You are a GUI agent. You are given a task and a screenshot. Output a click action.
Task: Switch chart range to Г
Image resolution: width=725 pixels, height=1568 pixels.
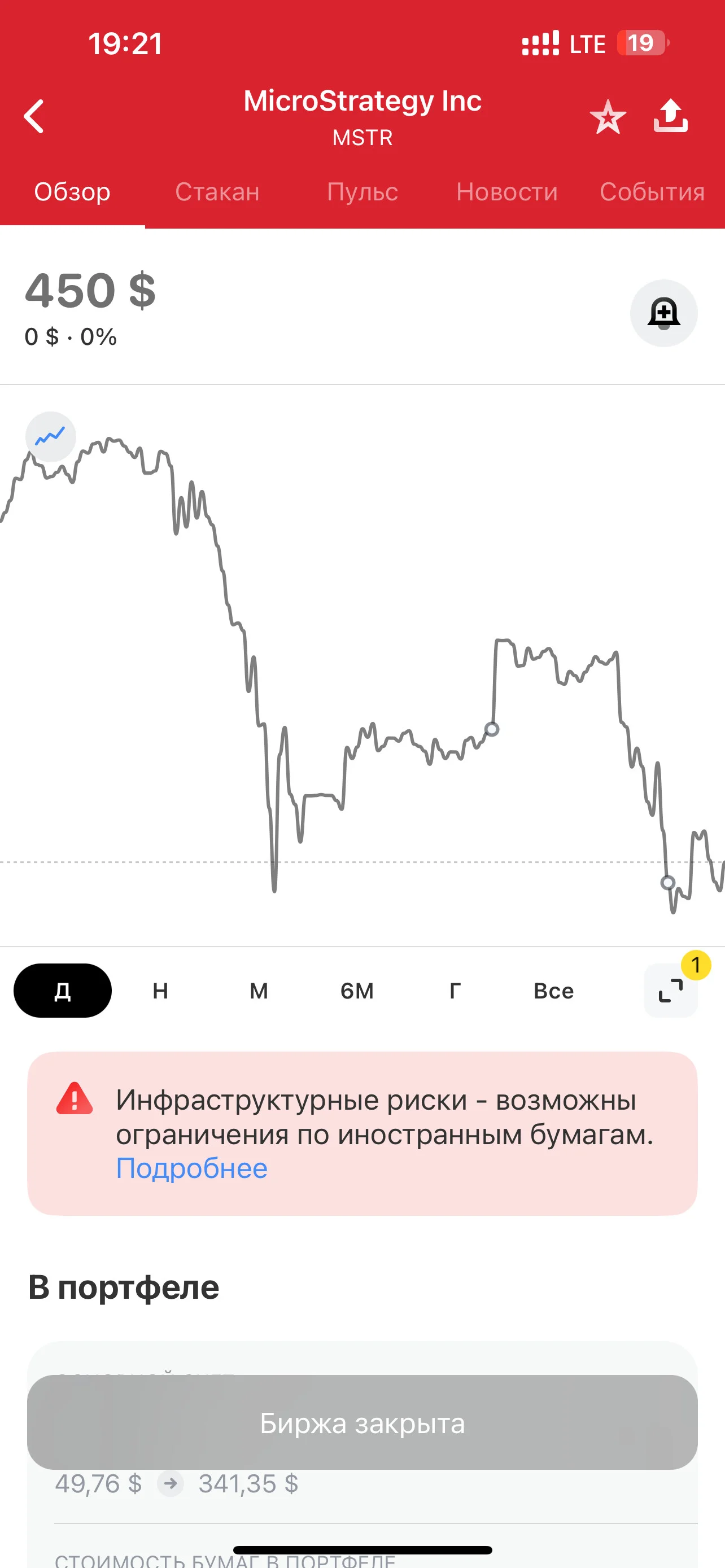[455, 991]
